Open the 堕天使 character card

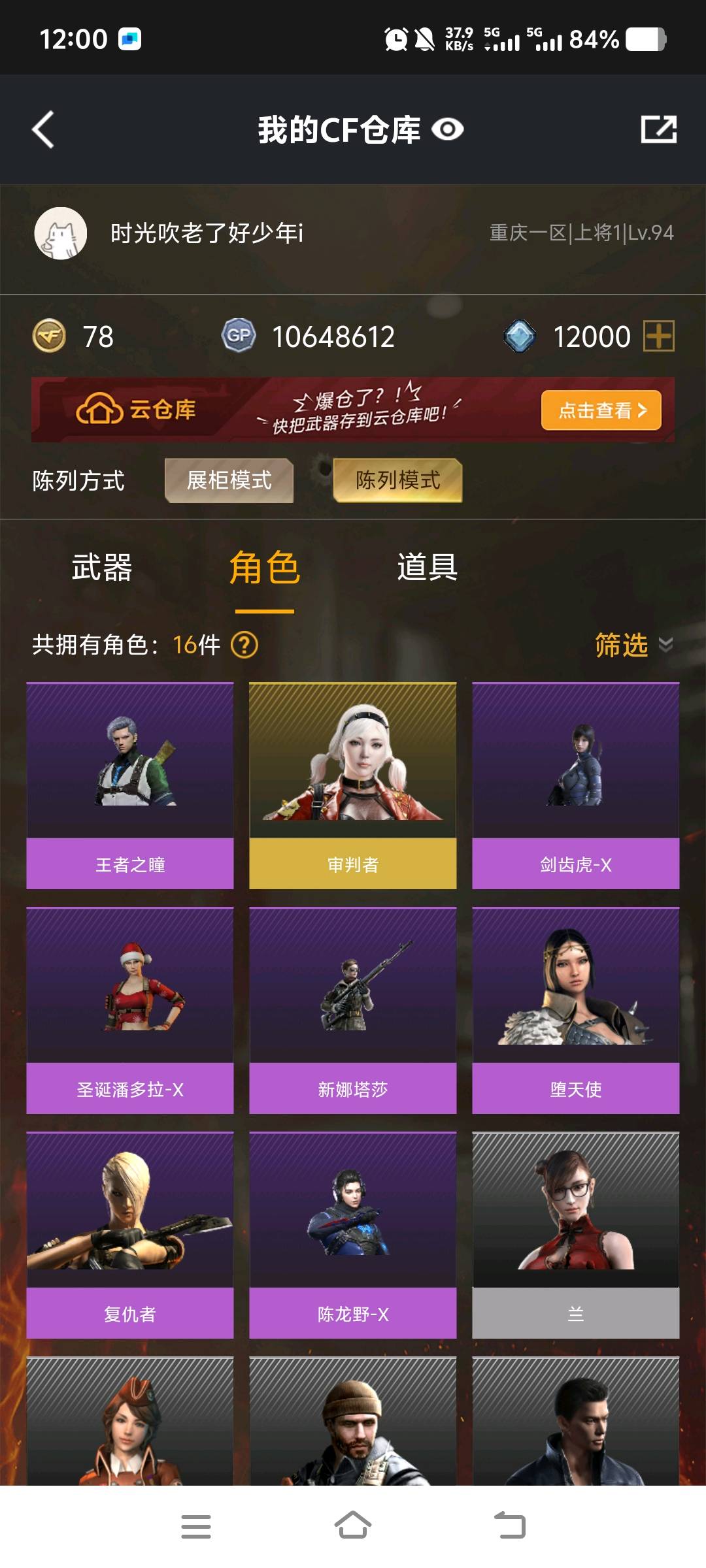point(576,1010)
